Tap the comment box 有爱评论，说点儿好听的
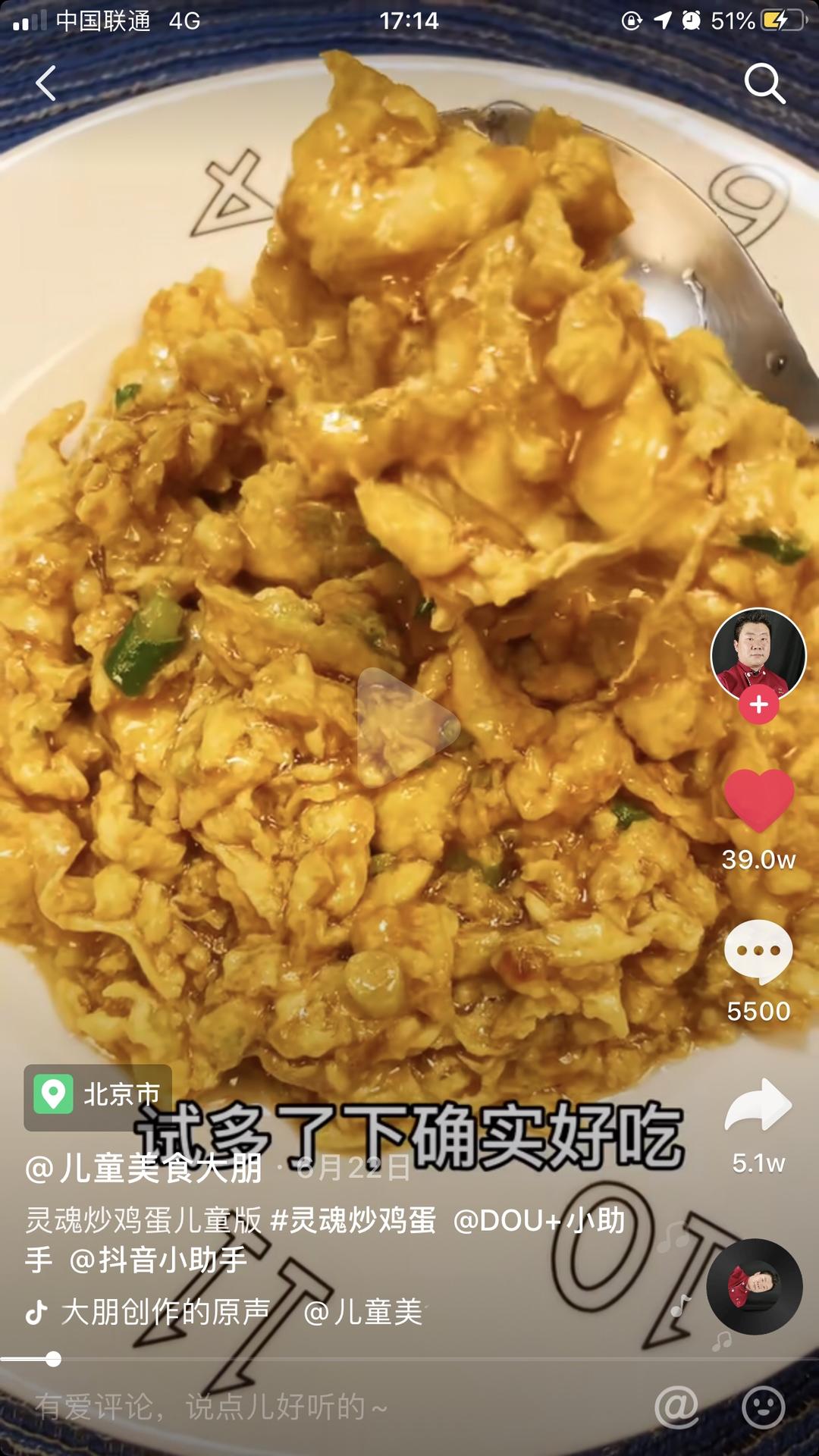This screenshot has width=819, height=1456. 211,1407
